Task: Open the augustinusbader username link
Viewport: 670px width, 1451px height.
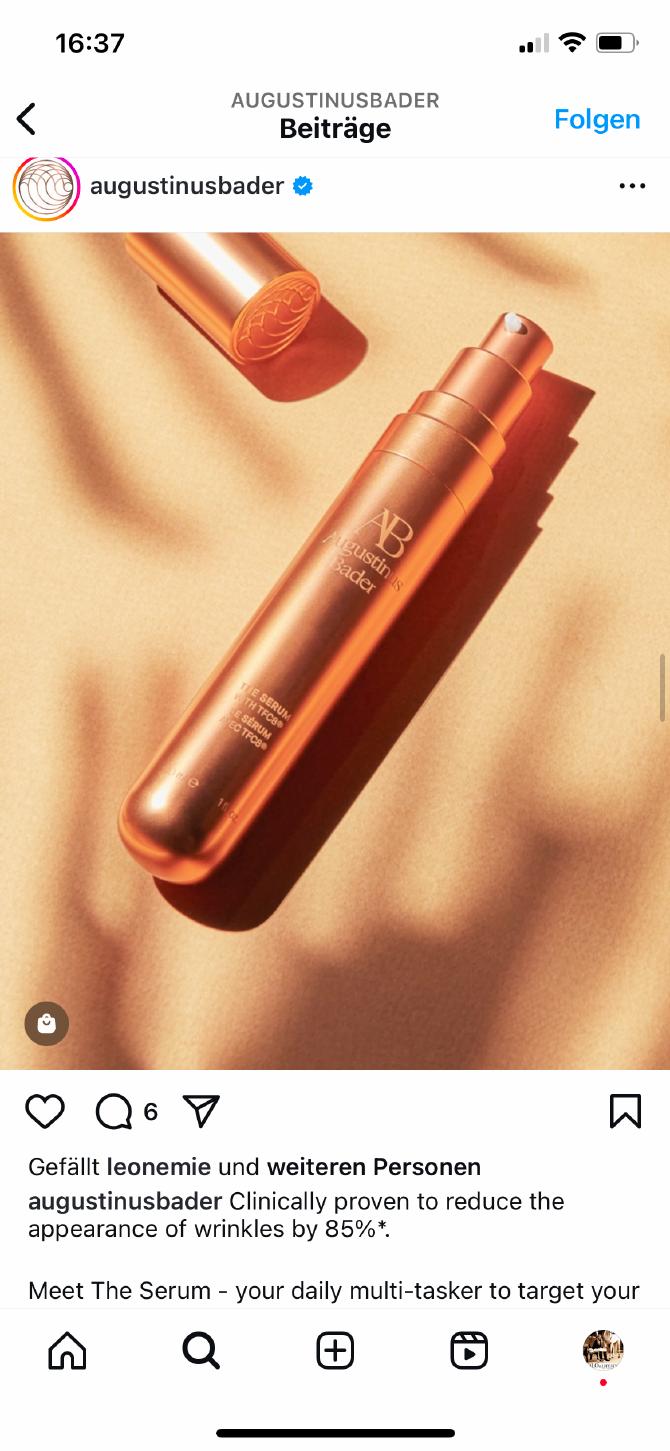Action: [187, 186]
